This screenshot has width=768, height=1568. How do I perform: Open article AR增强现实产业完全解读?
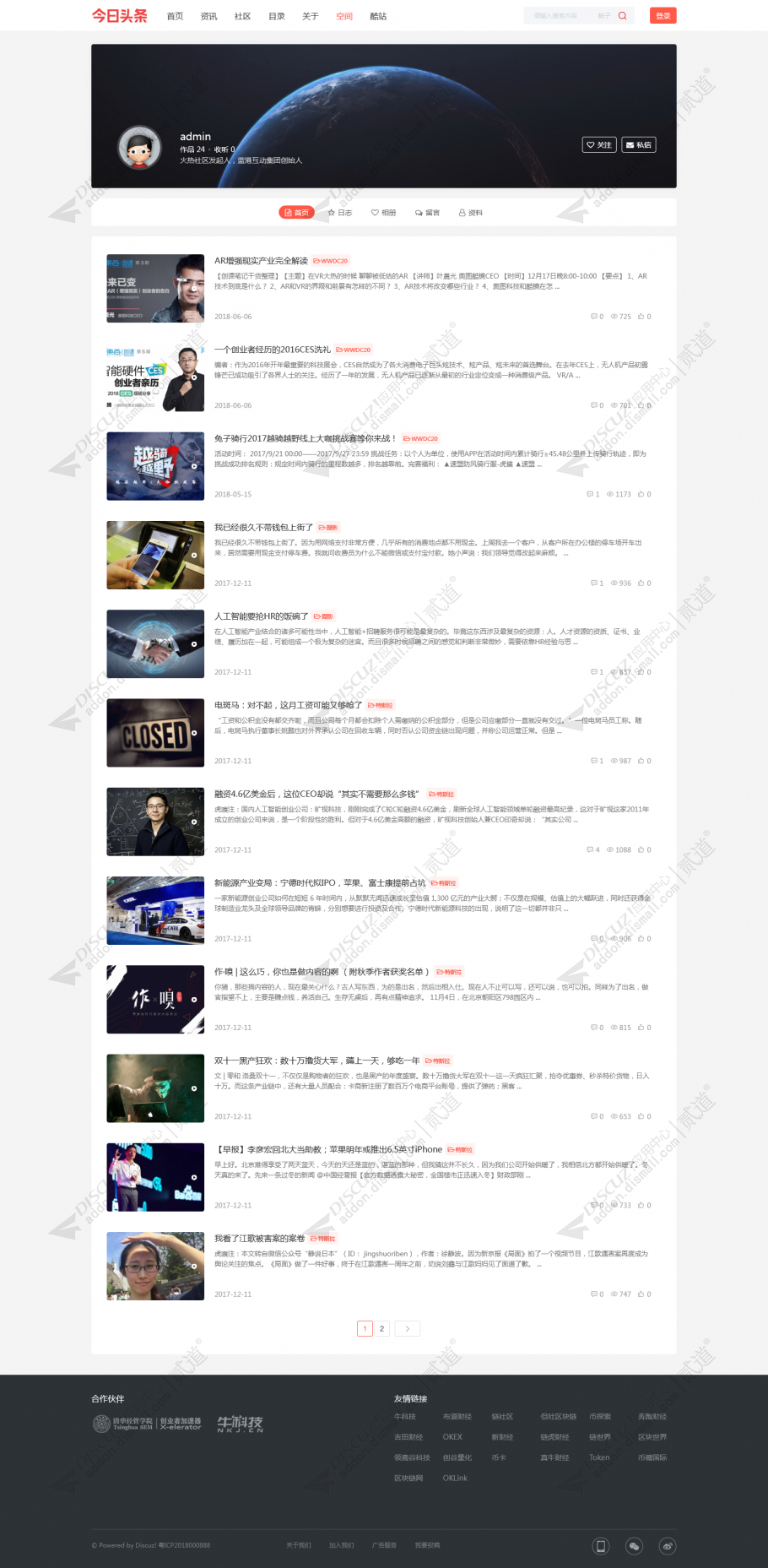point(261,261)
